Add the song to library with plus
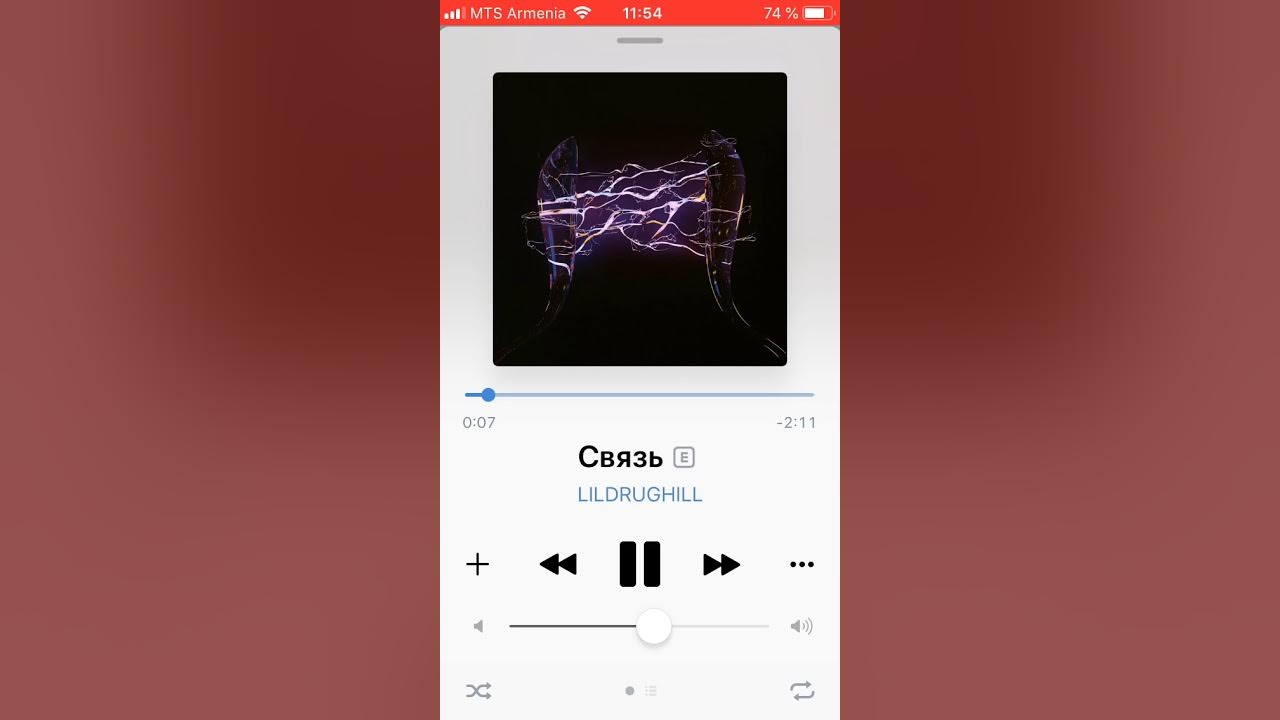Image resolution: width=1280 pixels, height=720 pixels. pyautogui.click(x=478, y=565)
